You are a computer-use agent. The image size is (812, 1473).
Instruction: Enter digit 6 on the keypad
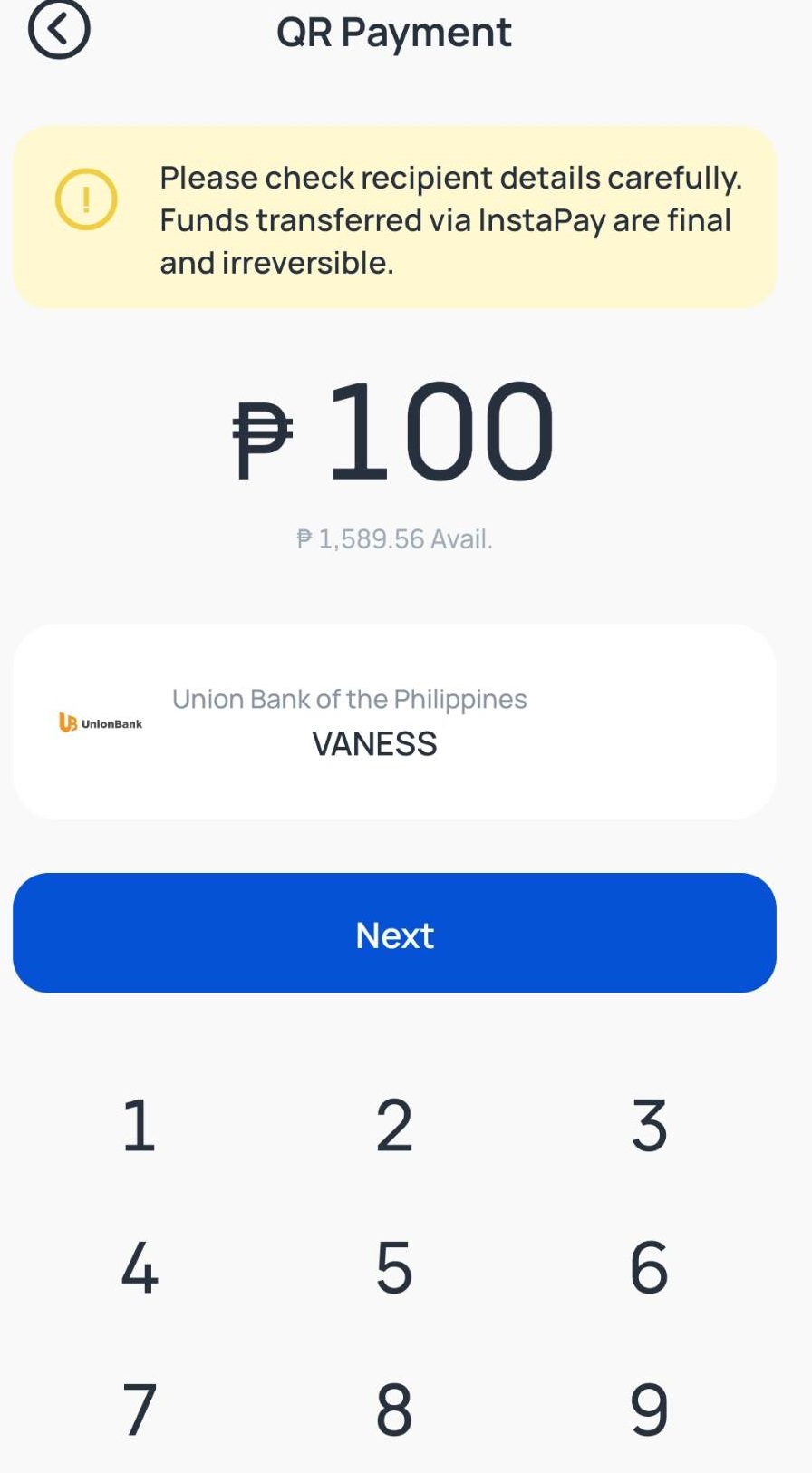pyautogui.click(x=649, y=1267)
